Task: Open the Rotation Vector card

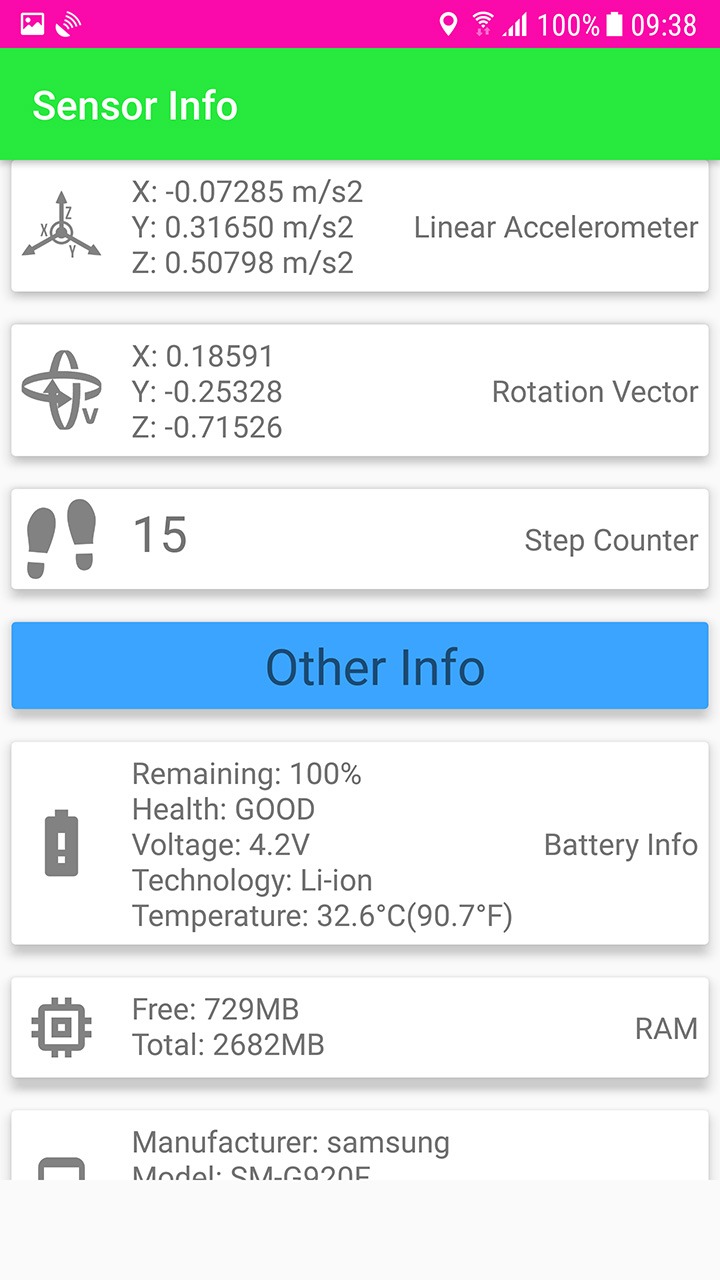Action: click(x=360, y=391)
